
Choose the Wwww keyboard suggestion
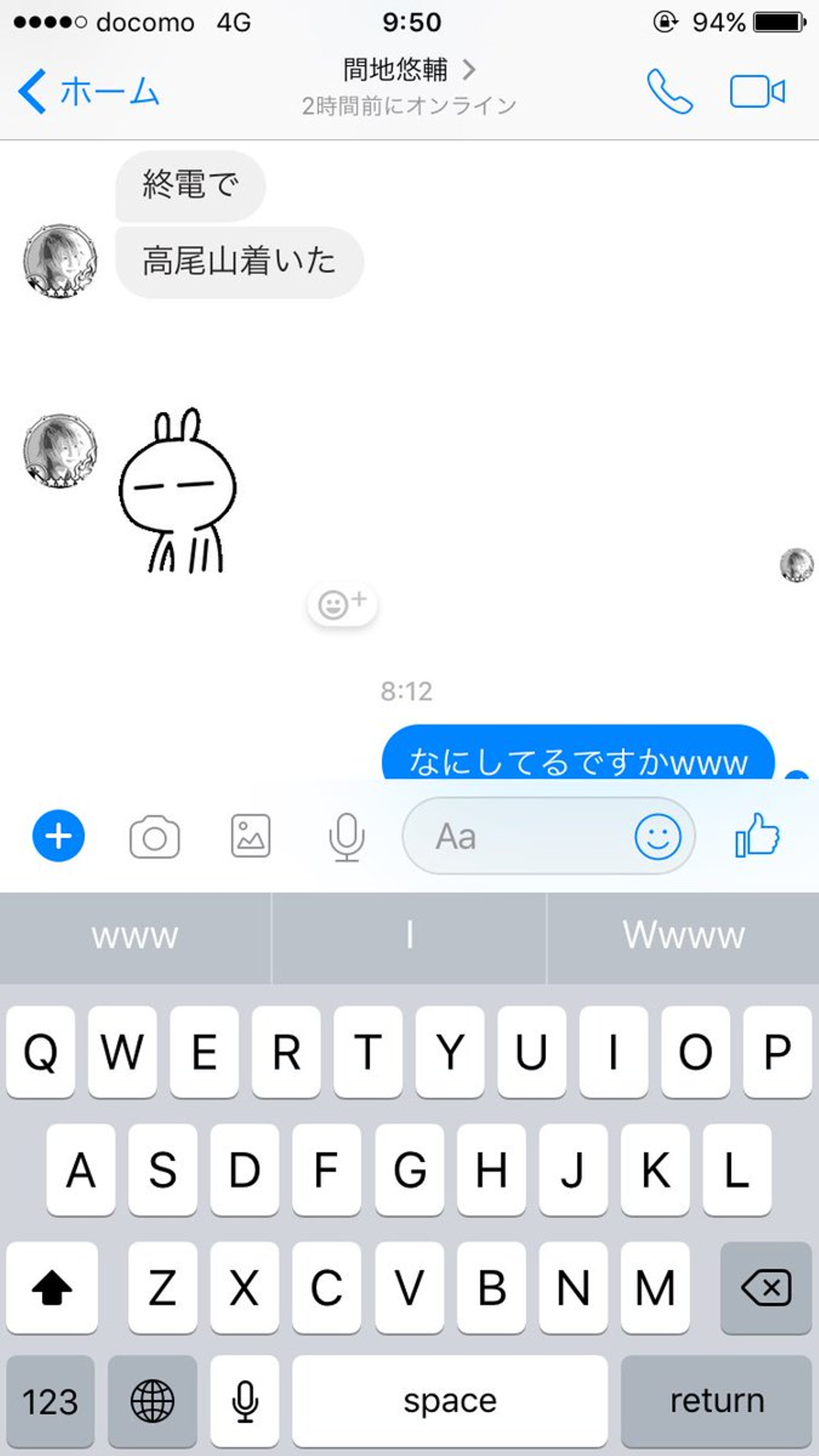pyautogui.click(x=683, y=937)
